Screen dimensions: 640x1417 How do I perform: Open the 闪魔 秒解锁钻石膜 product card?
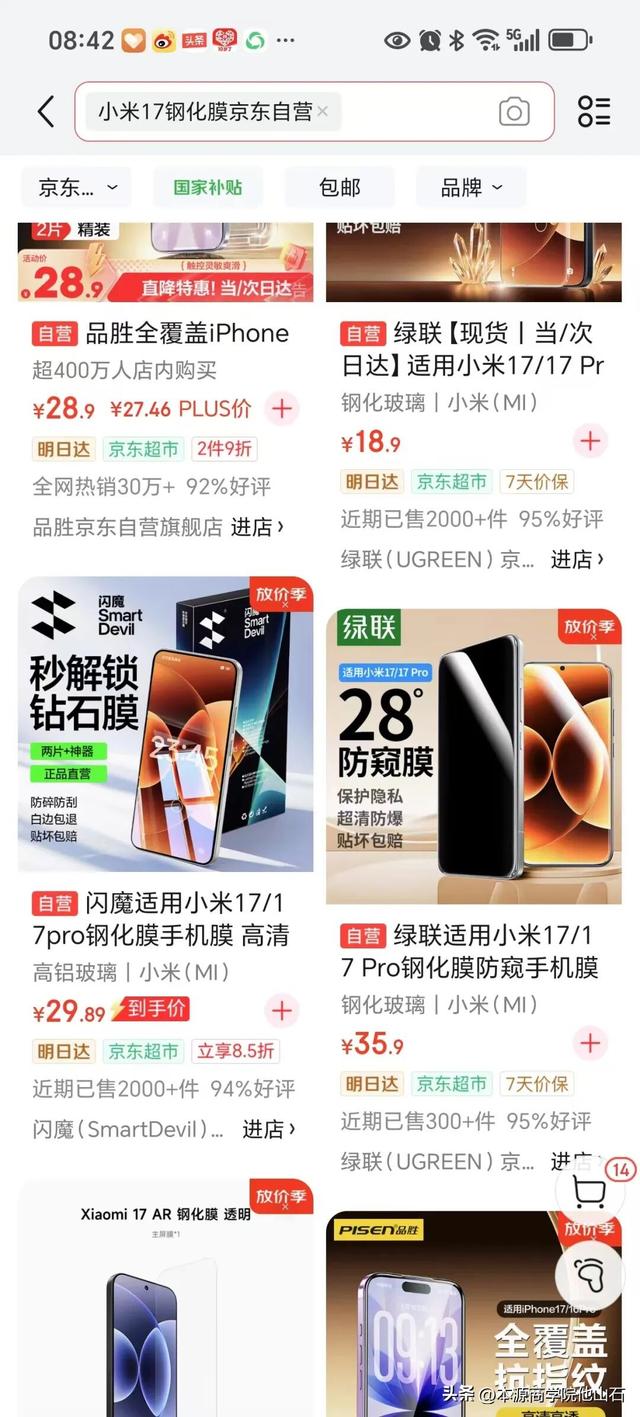coord(166,724)
